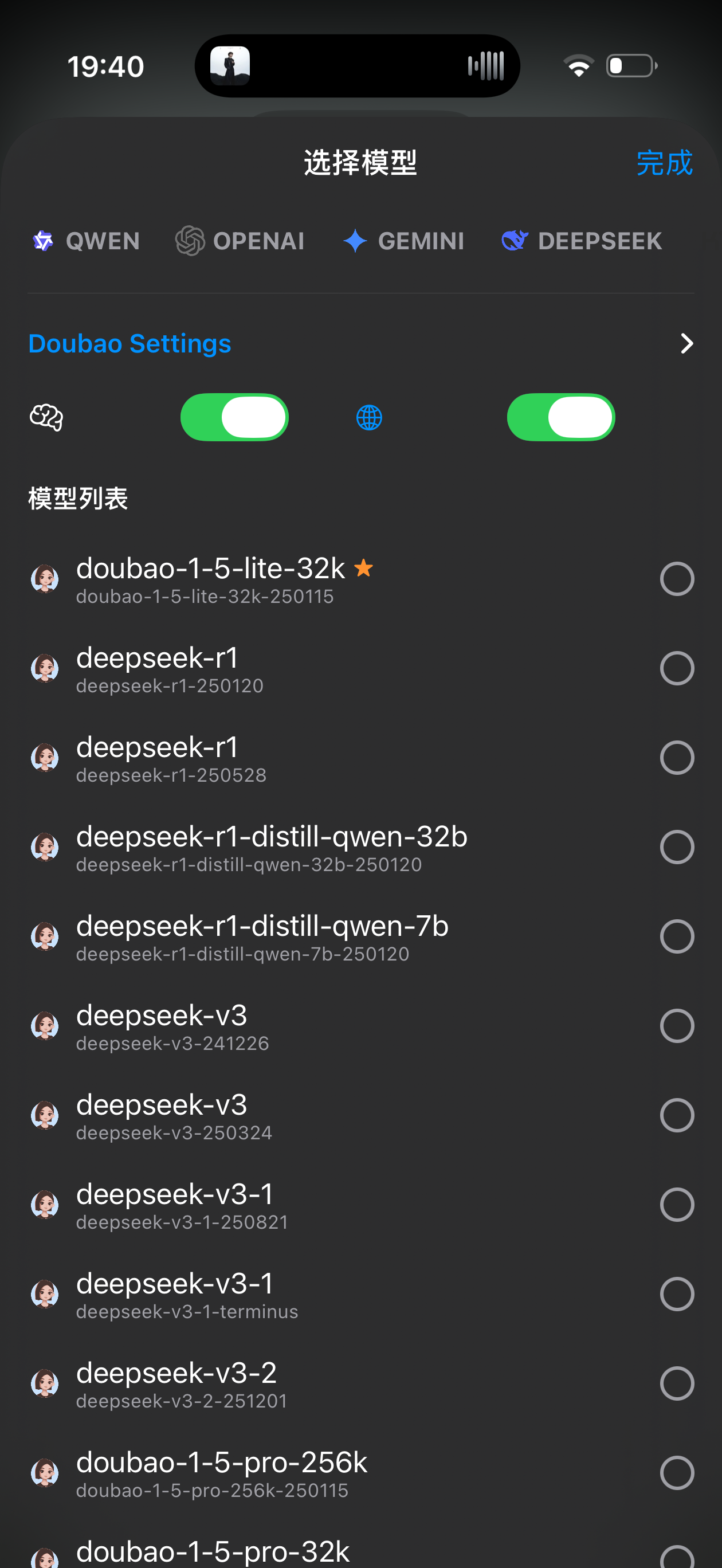The width and height of the screenshot is (722, 1568).
Task: Click the Qwen star logo icon
Action: [42, 241]
